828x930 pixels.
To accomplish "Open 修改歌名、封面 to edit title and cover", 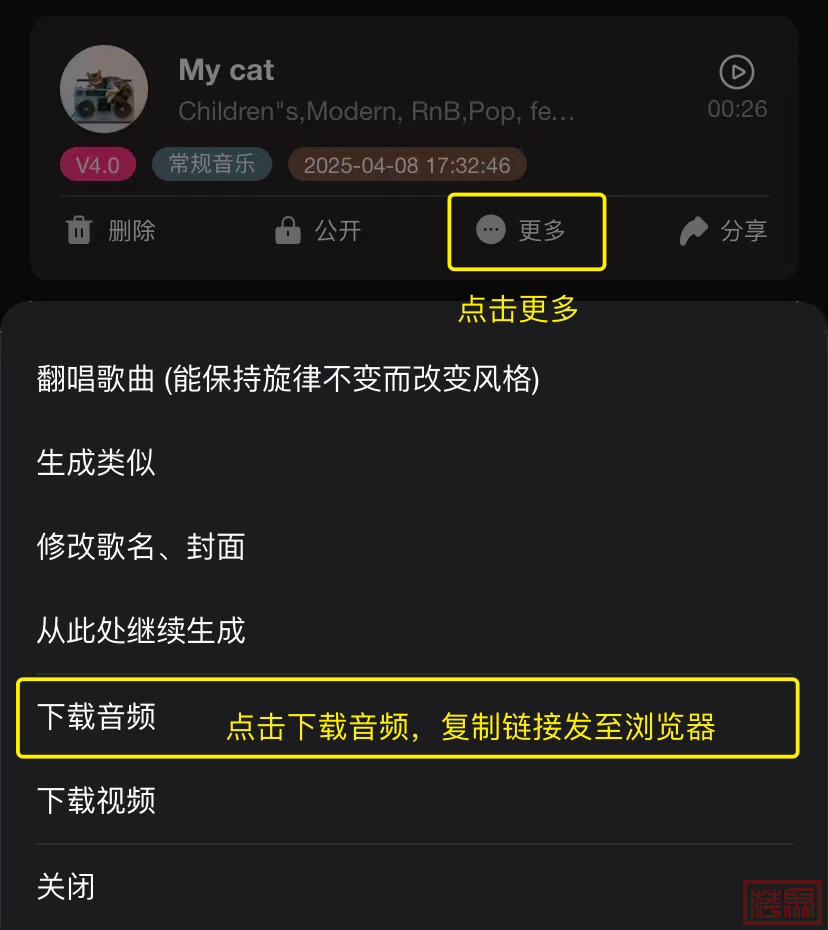I will (x=141, y=547).
